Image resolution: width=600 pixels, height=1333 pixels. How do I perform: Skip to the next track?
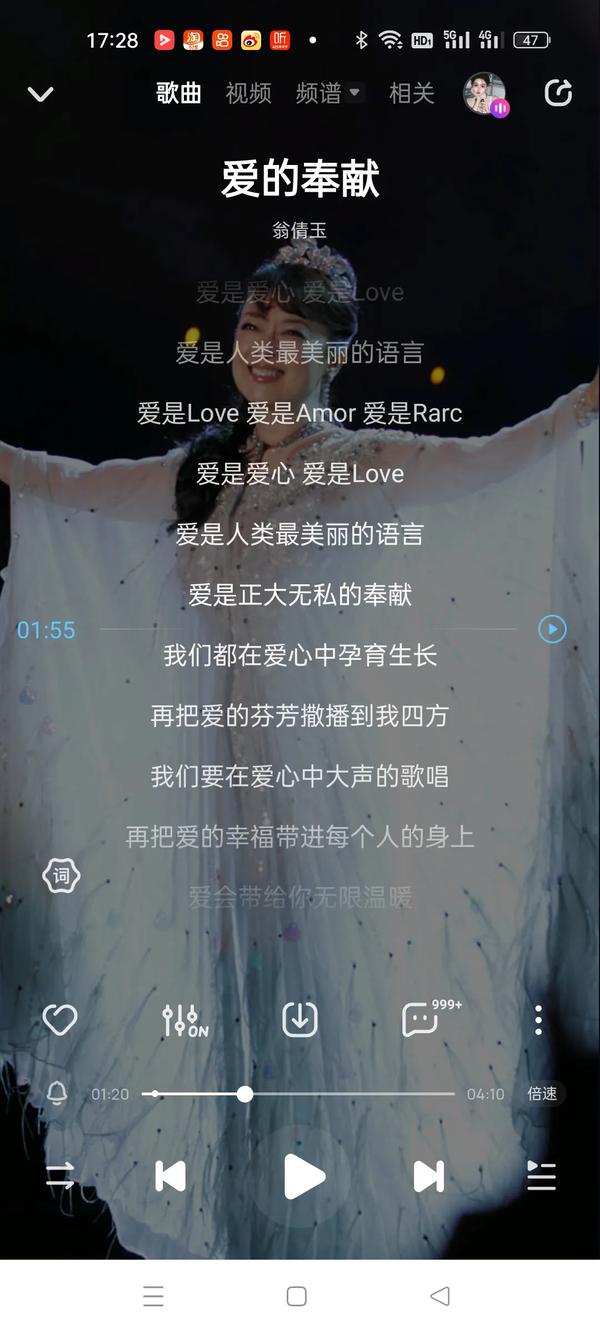[x=428, y=1176]
